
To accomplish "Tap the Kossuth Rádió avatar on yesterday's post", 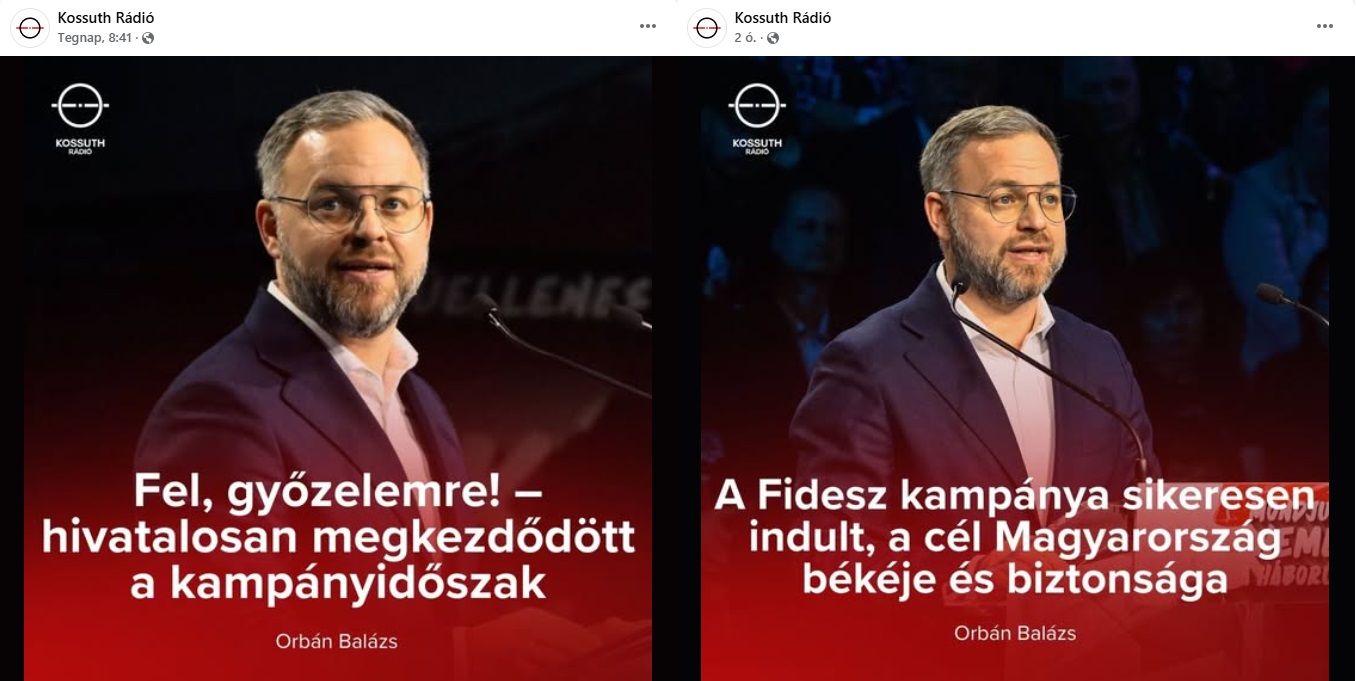I will point(30,28).
